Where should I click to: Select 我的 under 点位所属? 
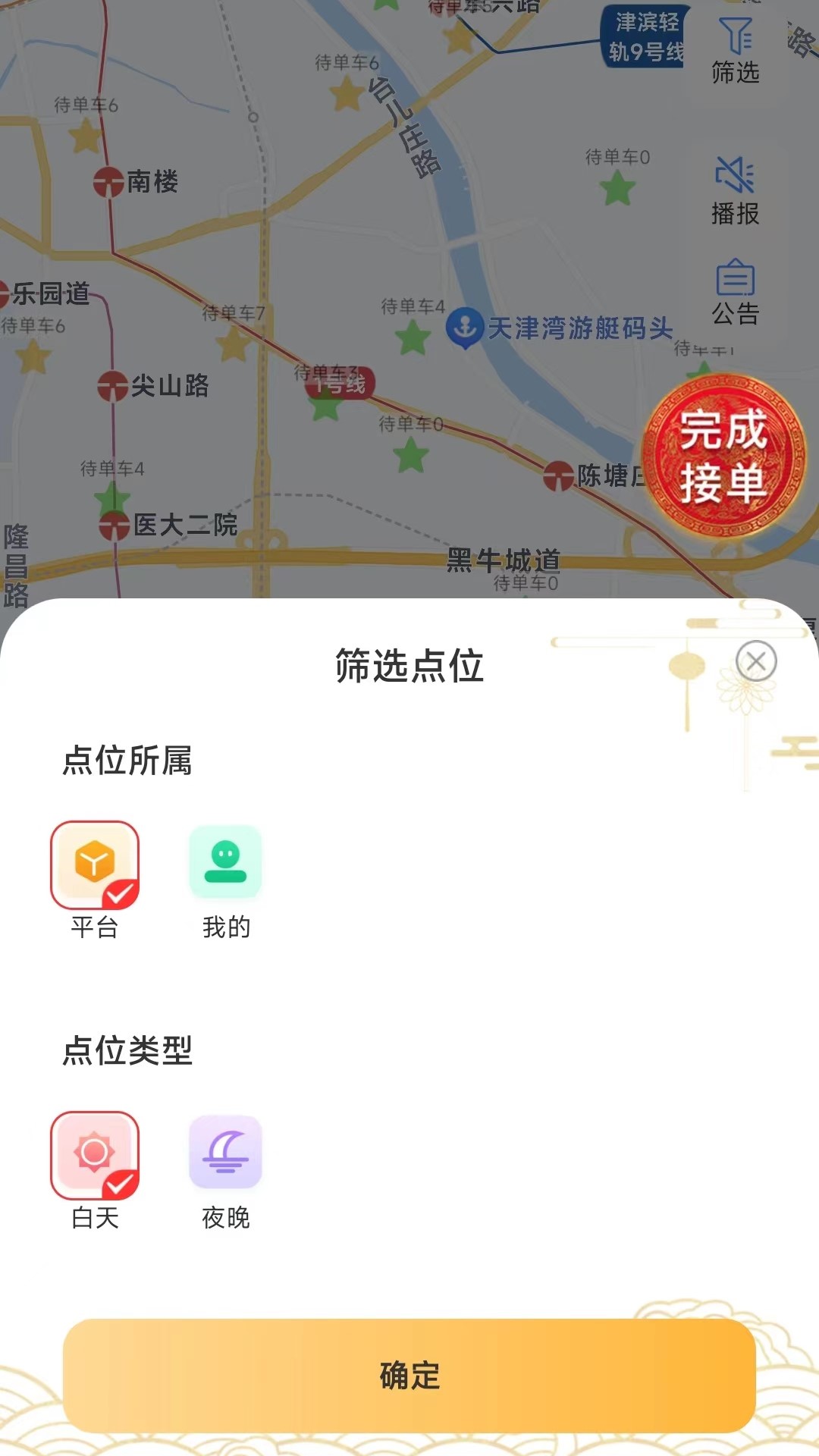[225, 865]
